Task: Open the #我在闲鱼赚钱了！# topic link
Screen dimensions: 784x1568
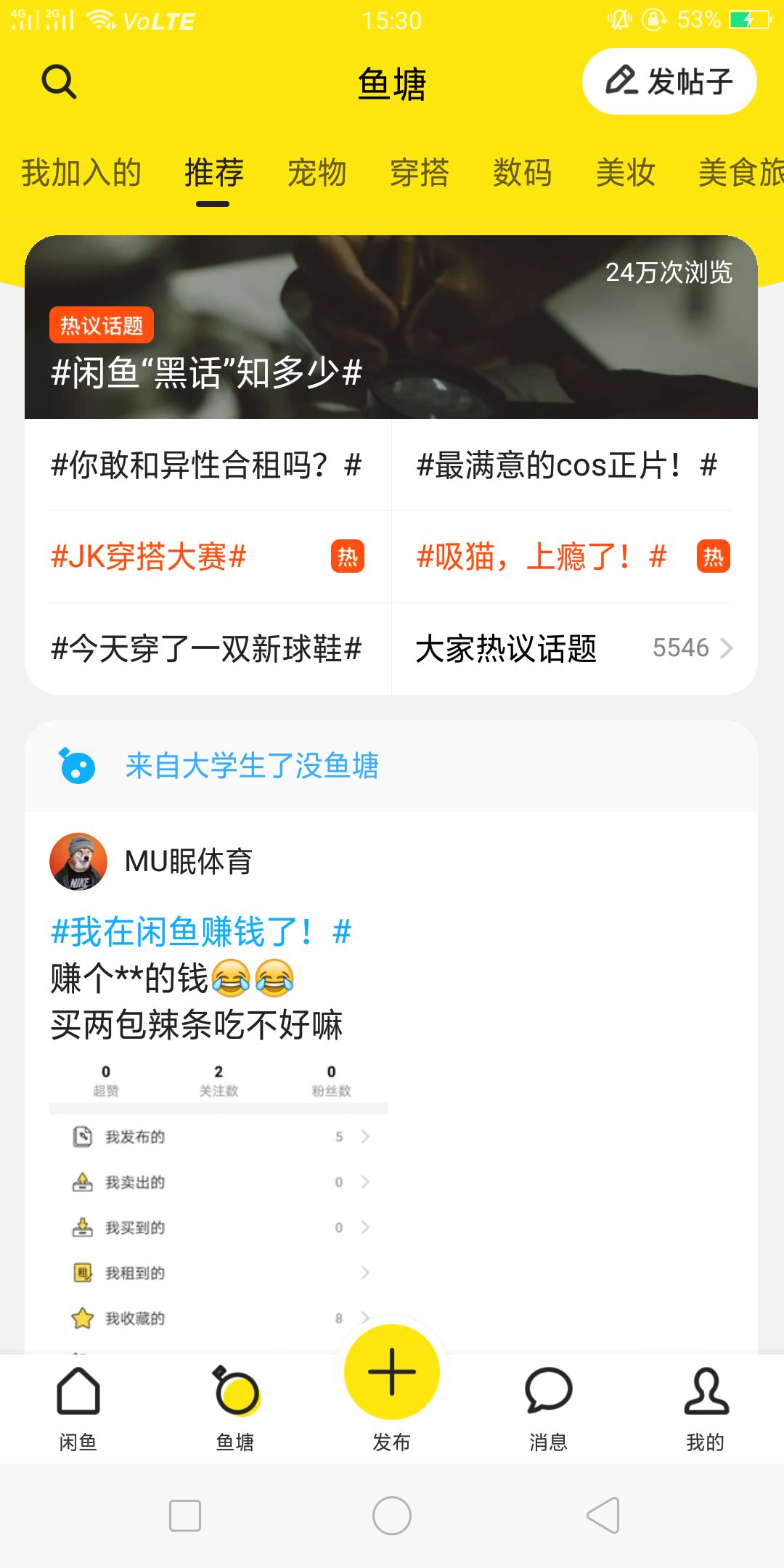Action: (200, 933)
